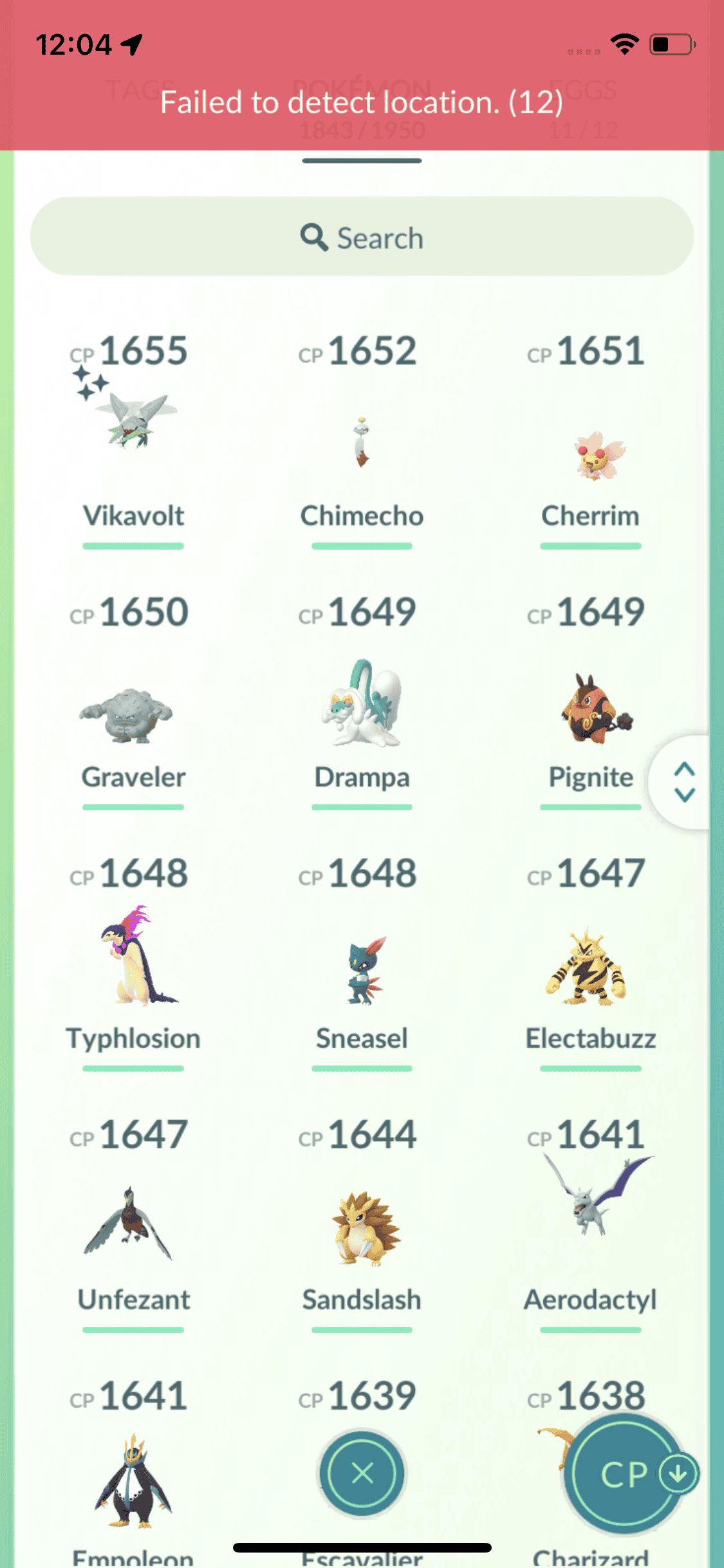Open Pignite CP 1649

(590, 708)
